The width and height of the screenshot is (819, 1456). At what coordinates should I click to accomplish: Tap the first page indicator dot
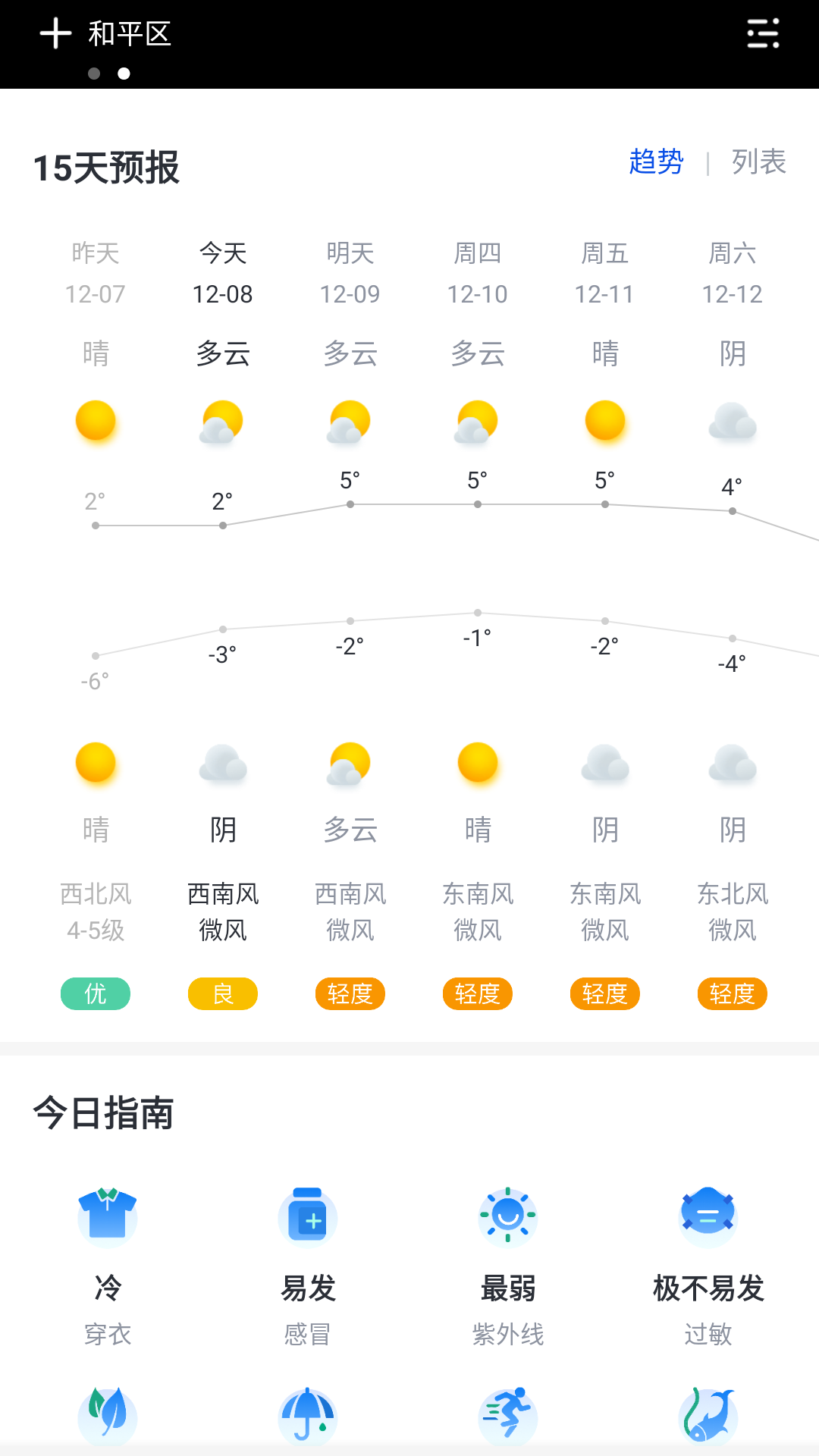[94, 74]
